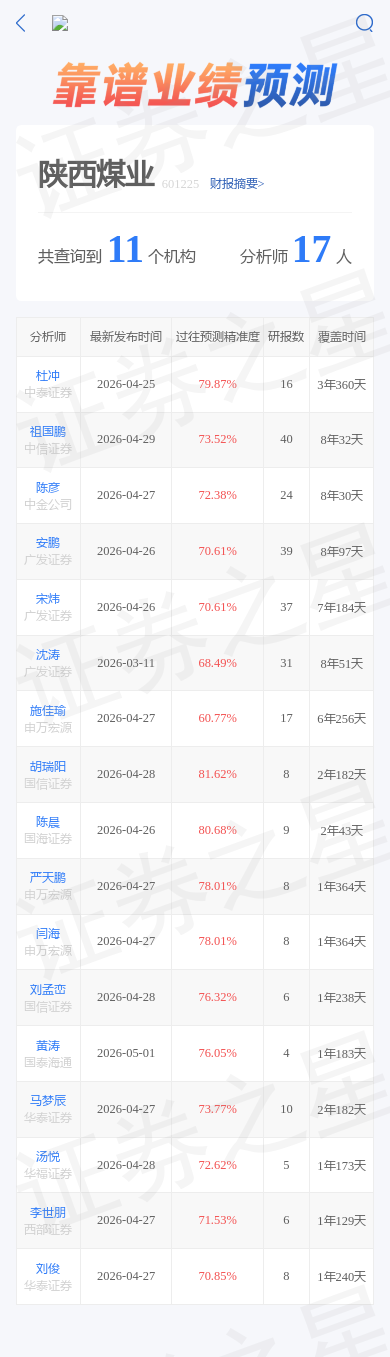390x1357 pixels.
Task: Open analyst 宋炜's profile
Action: pos(48,599)
